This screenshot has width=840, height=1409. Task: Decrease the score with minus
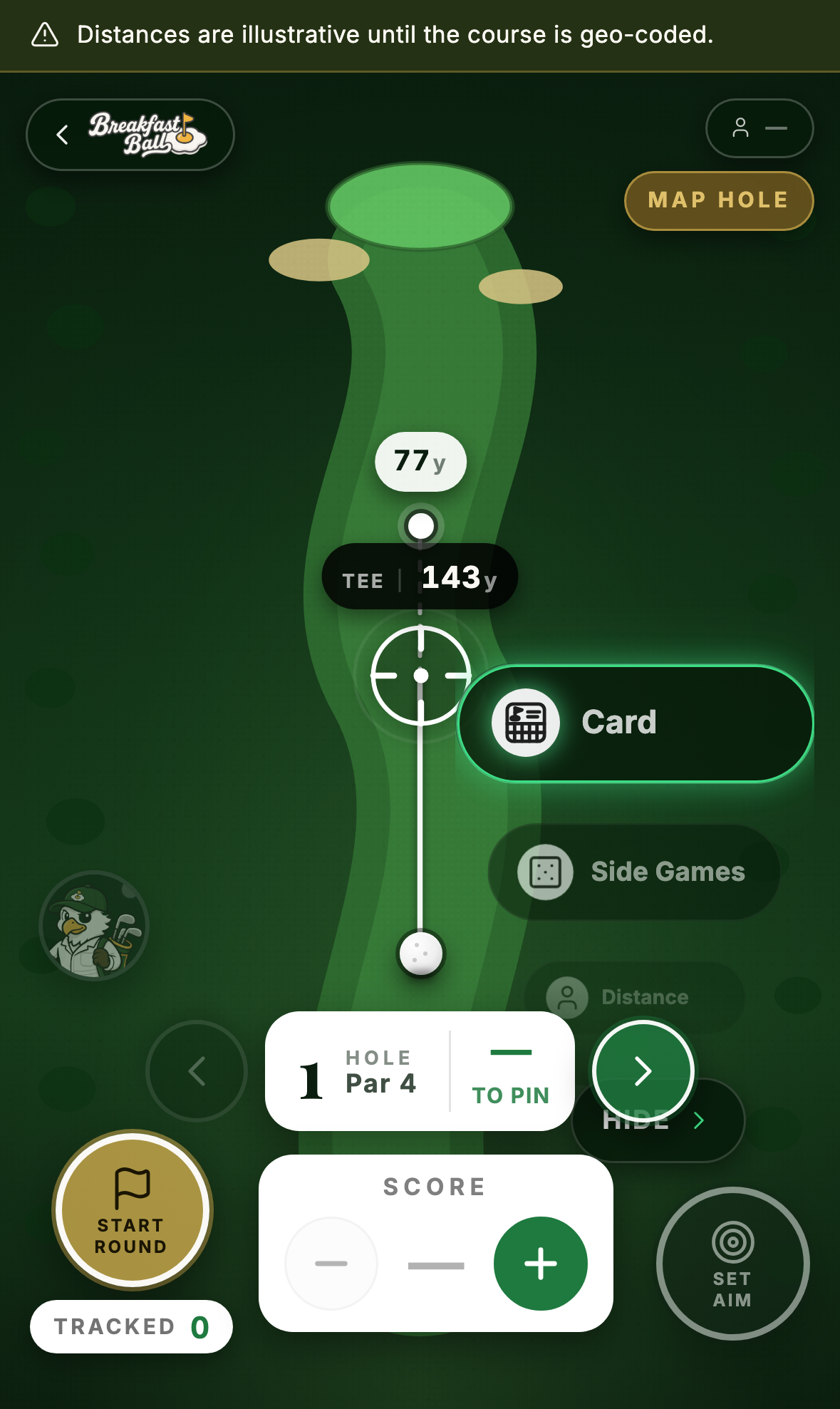tap(331, 1264)
